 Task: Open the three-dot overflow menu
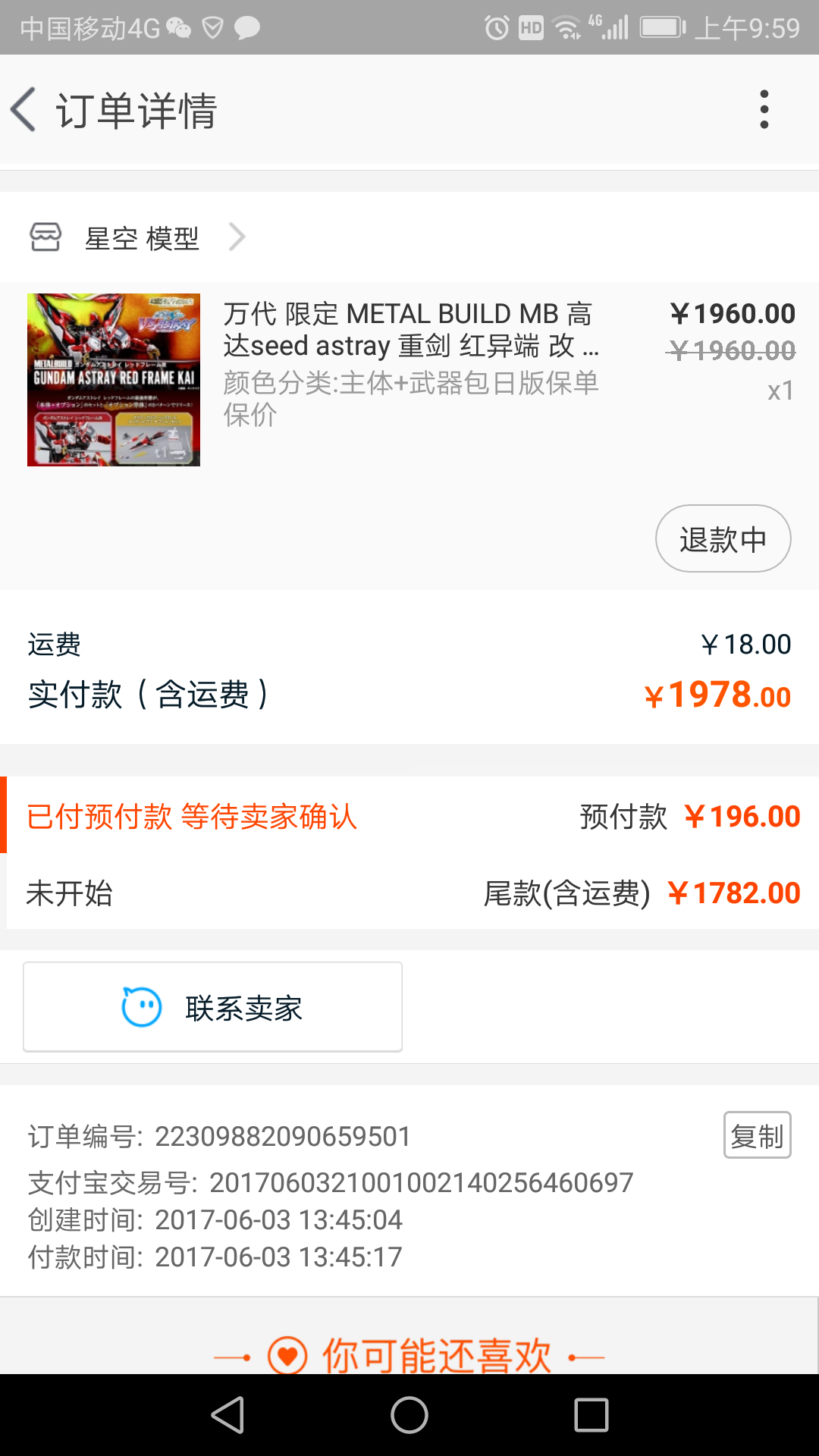coord(764,109)
